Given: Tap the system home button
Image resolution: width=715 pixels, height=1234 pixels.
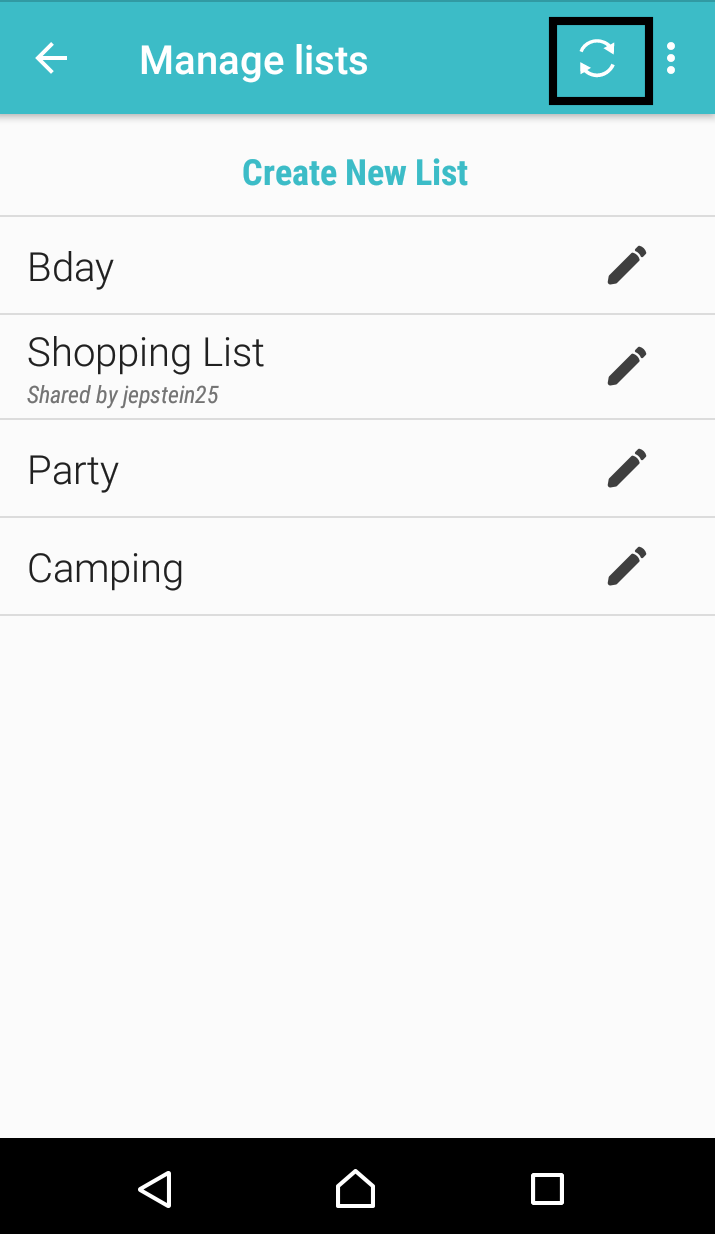Looking at the screenshot, I should 355,1188.
